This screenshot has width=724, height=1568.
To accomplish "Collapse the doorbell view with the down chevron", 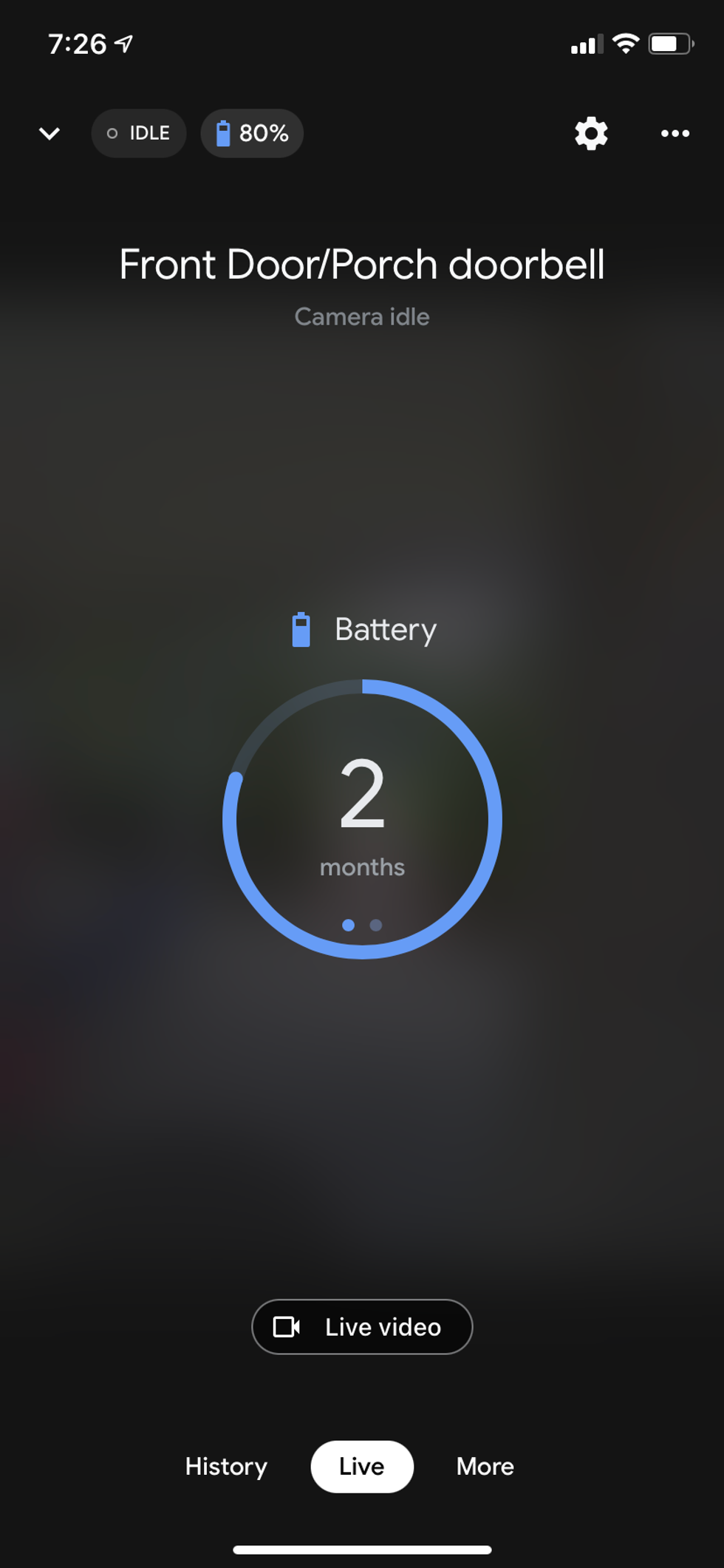I will pos(49,134).
